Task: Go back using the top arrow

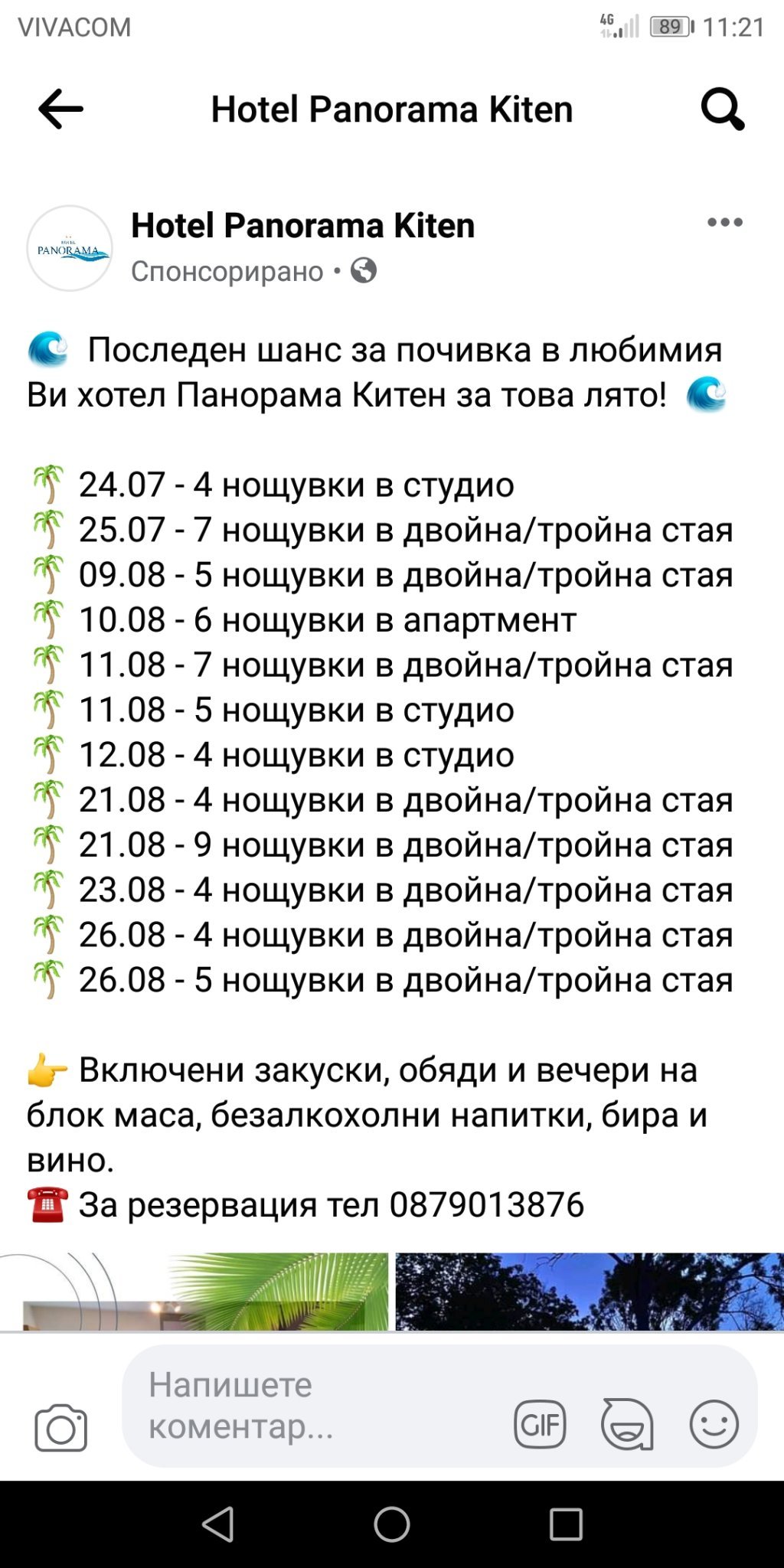Action: tap(60, 109)
